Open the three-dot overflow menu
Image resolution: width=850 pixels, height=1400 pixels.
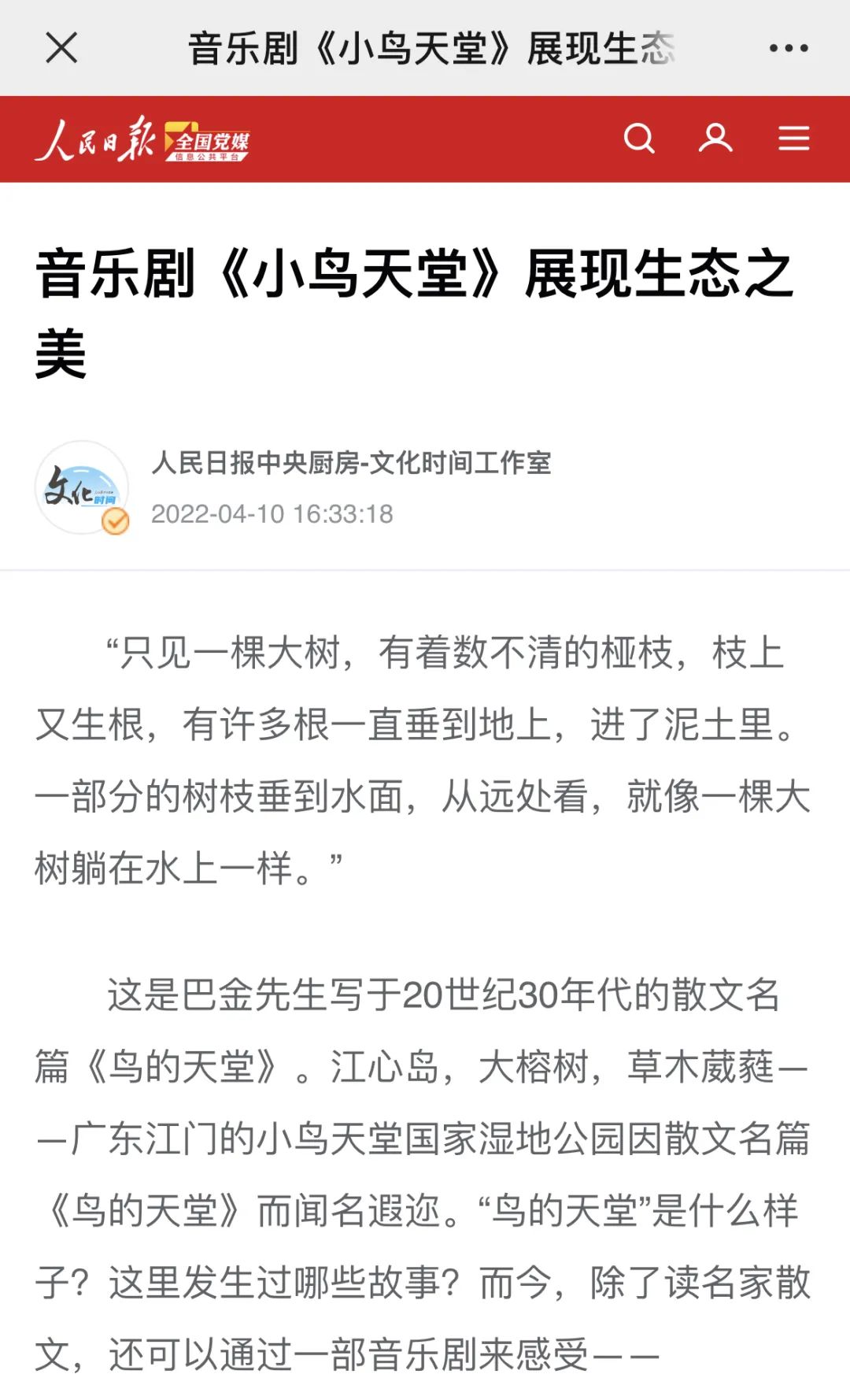(789, 48)
